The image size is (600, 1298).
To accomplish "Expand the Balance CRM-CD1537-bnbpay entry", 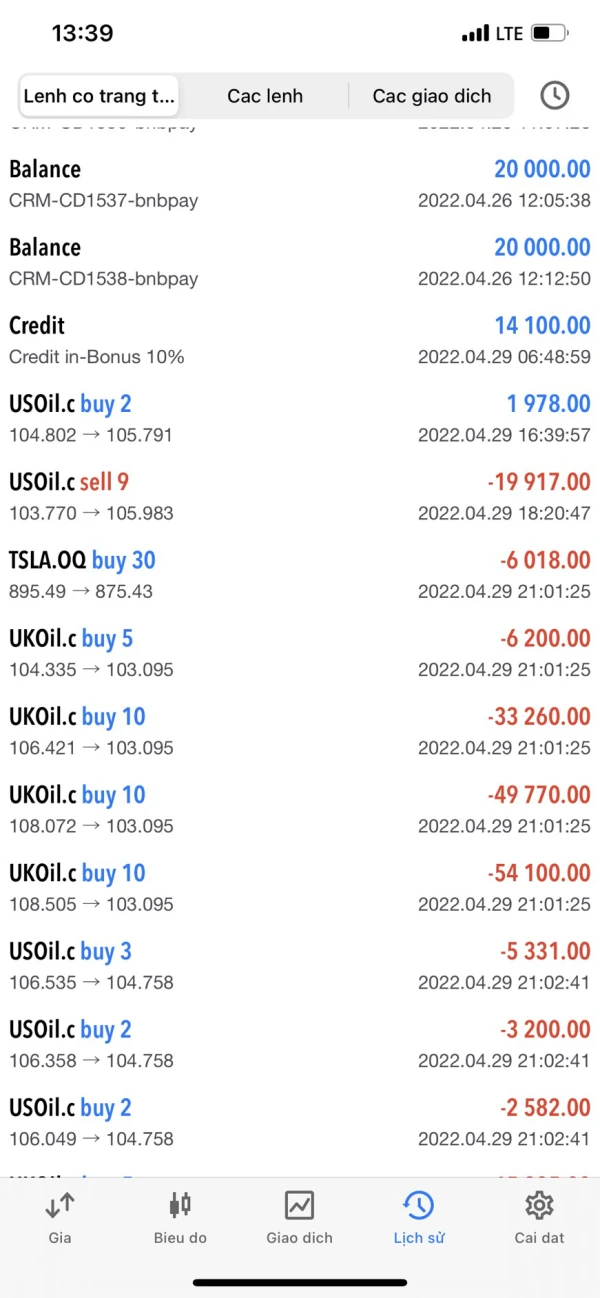I will coord(300,184).
